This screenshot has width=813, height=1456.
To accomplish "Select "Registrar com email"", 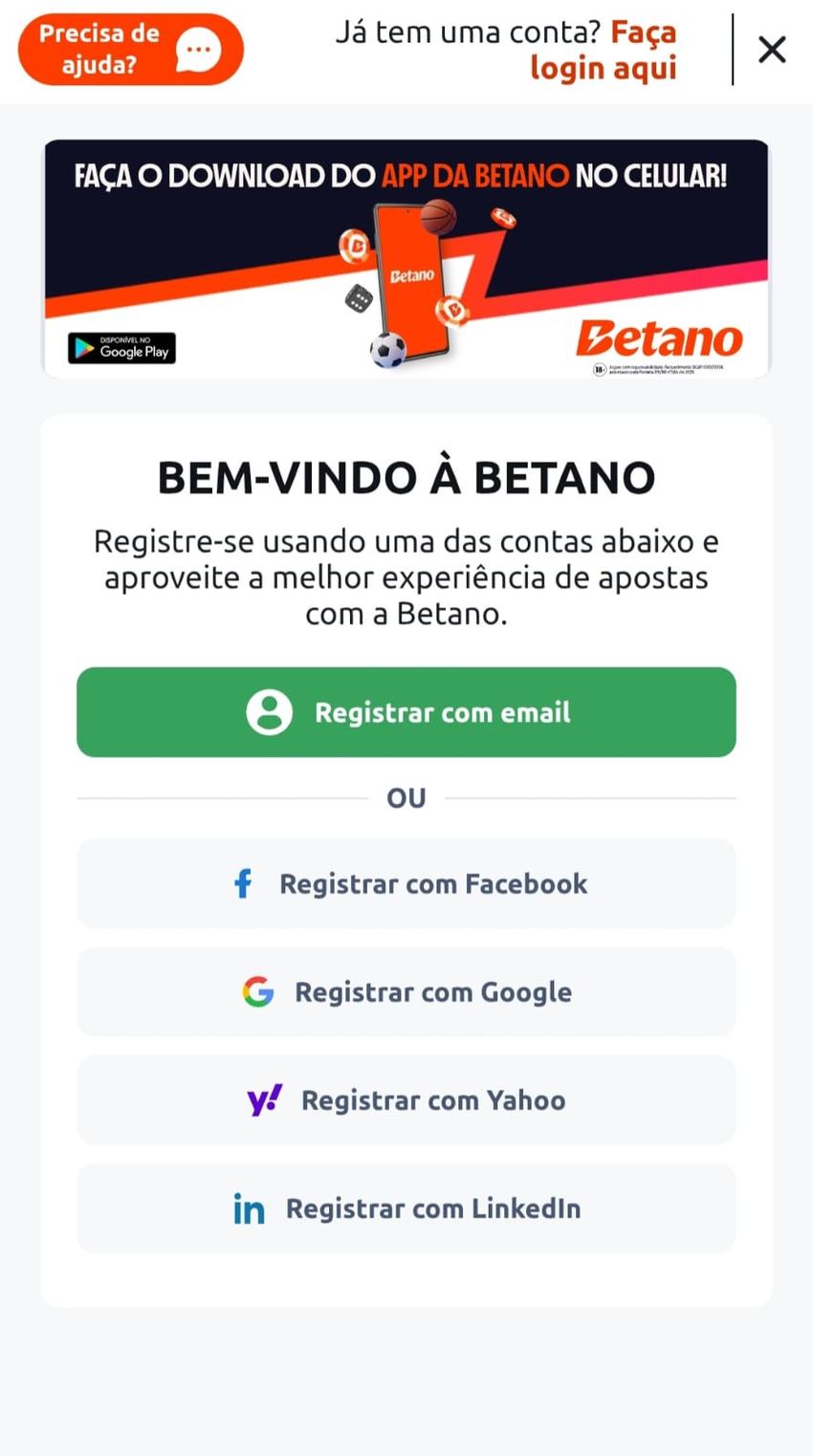I will coord(406,712).
